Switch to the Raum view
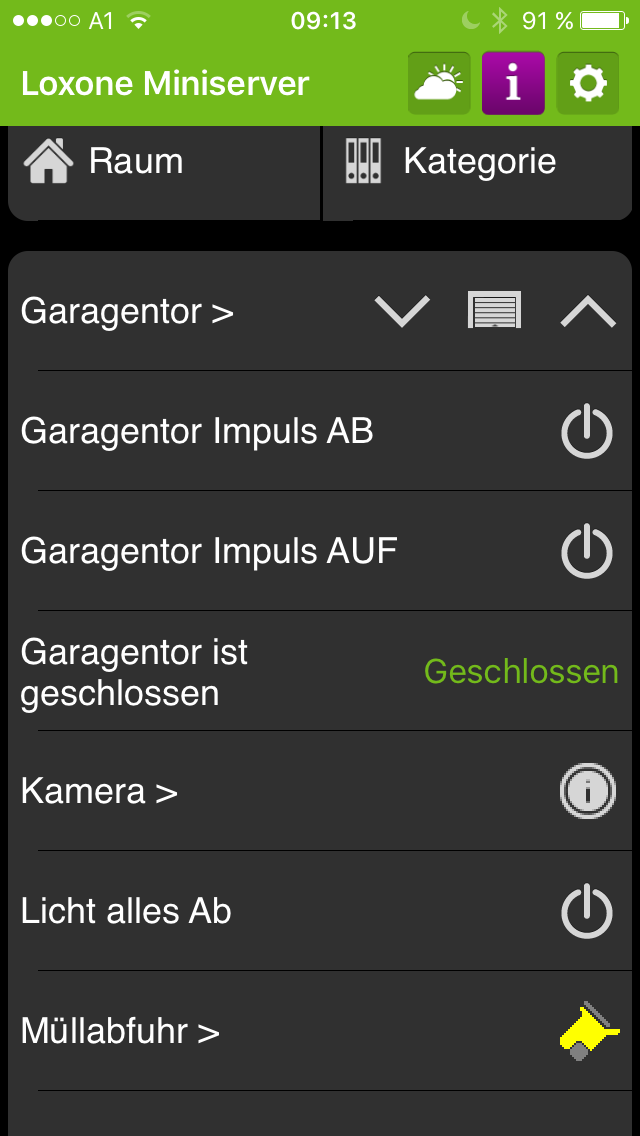 coord(164,162)
